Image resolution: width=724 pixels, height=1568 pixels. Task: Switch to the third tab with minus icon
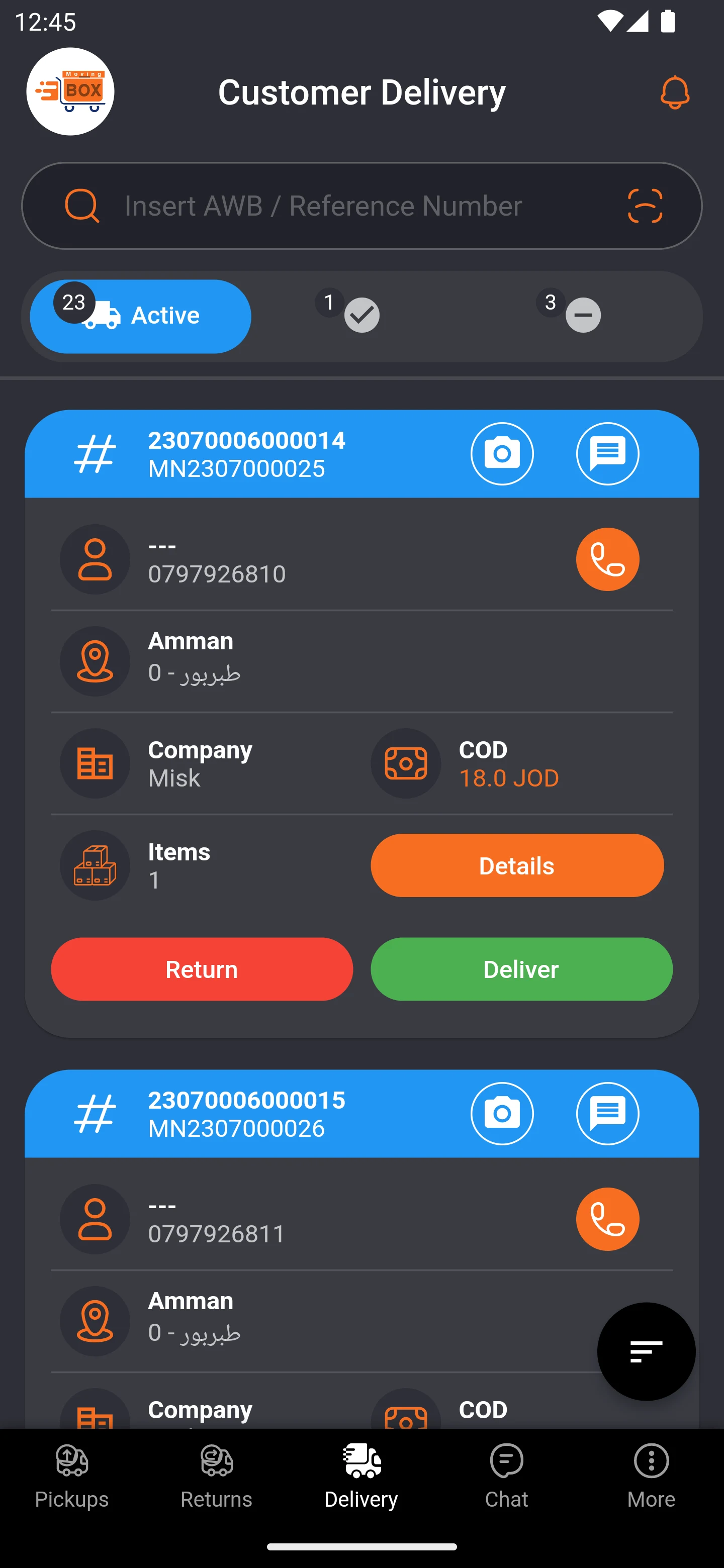click(583, 315)
